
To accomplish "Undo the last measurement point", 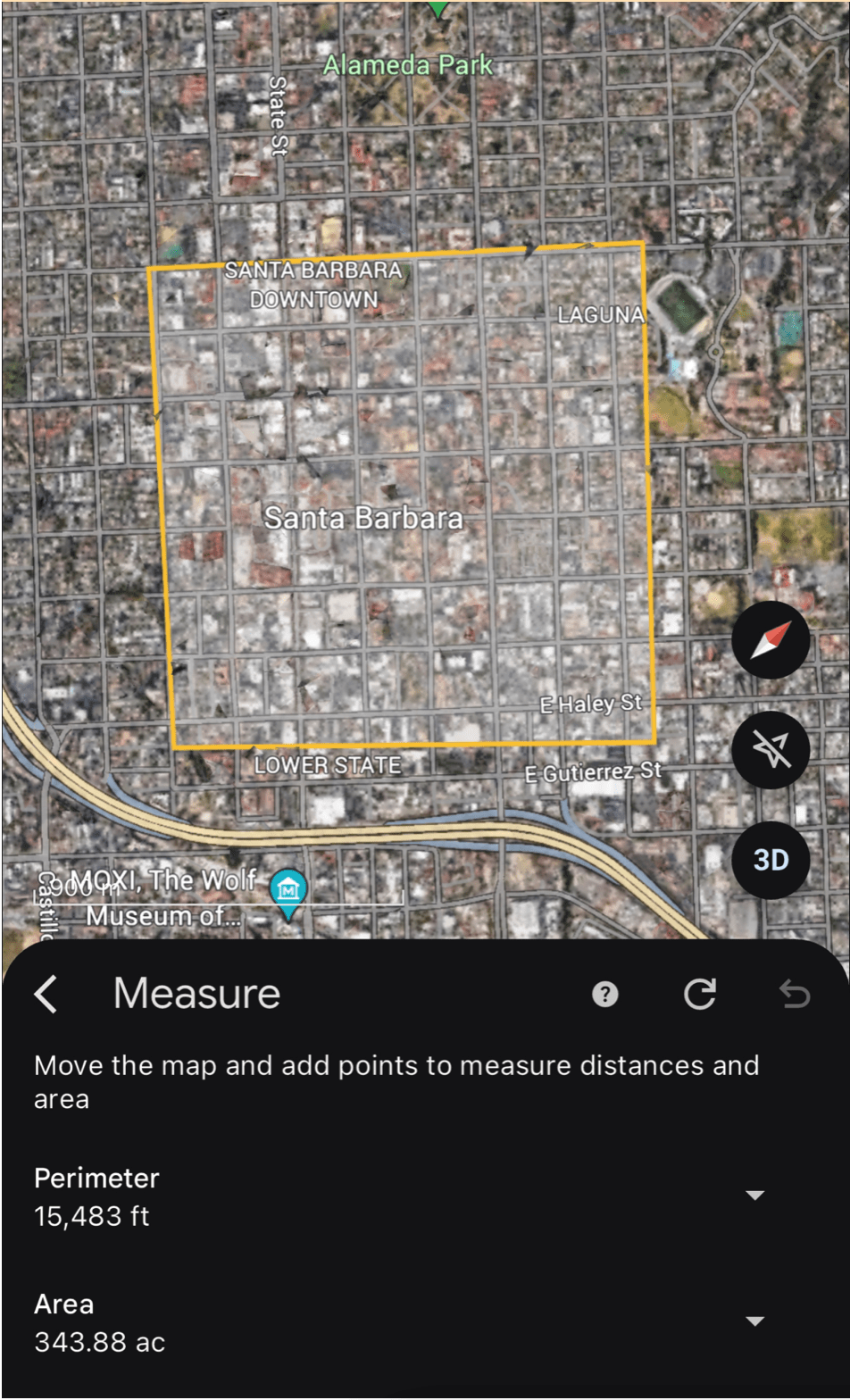I will (x=794, y=994).
